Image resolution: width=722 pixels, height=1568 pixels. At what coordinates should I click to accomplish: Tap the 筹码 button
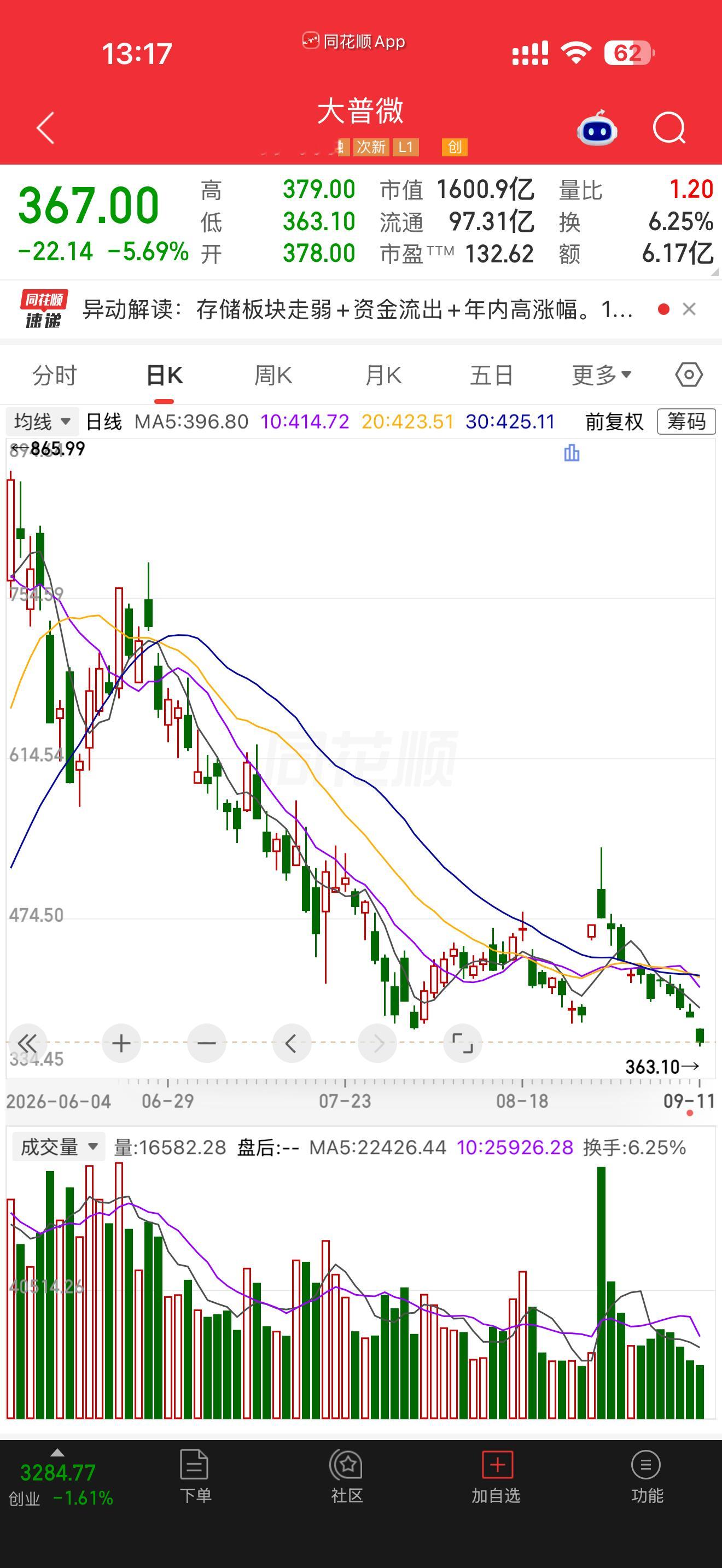click(x=686, y=421)
